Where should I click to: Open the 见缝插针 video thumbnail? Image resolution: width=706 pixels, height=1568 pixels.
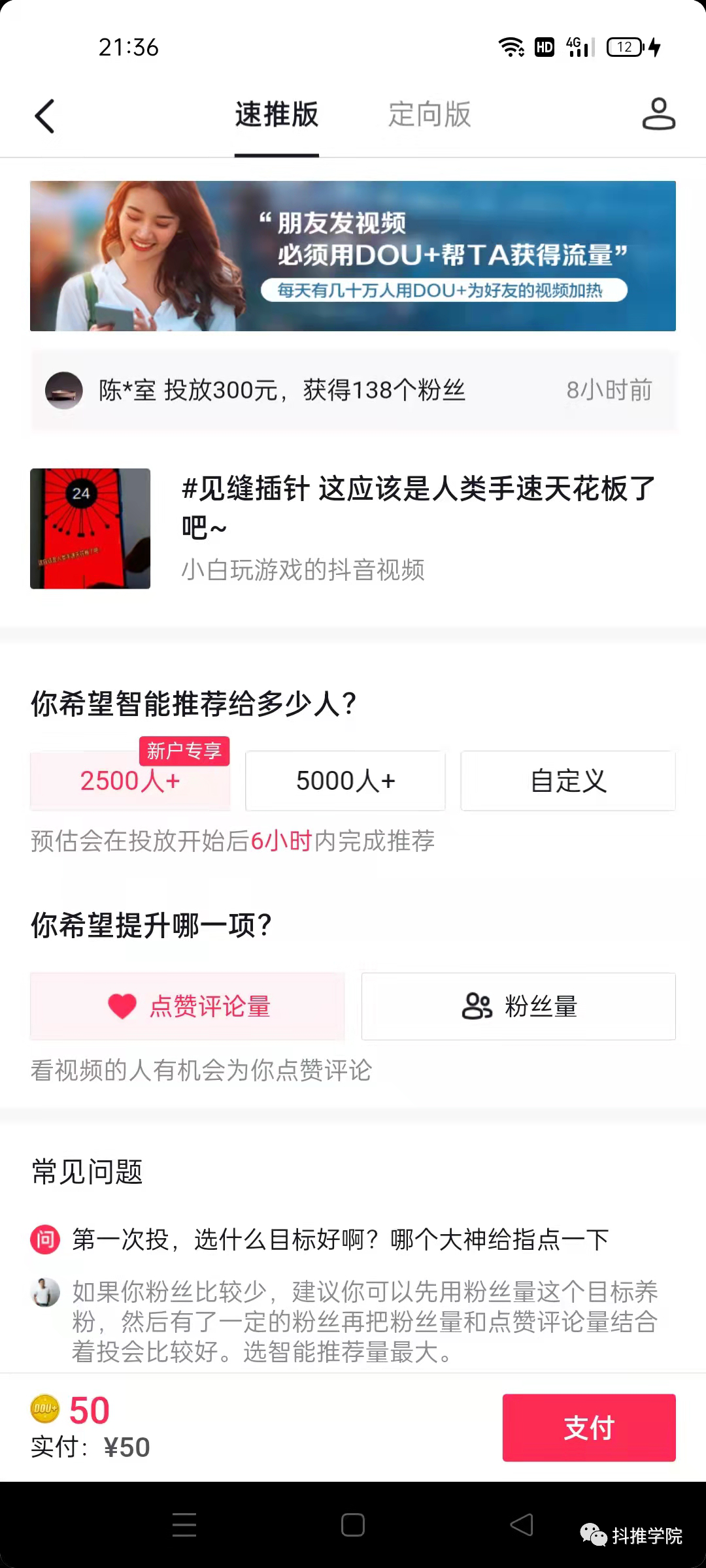pos(90,529)
